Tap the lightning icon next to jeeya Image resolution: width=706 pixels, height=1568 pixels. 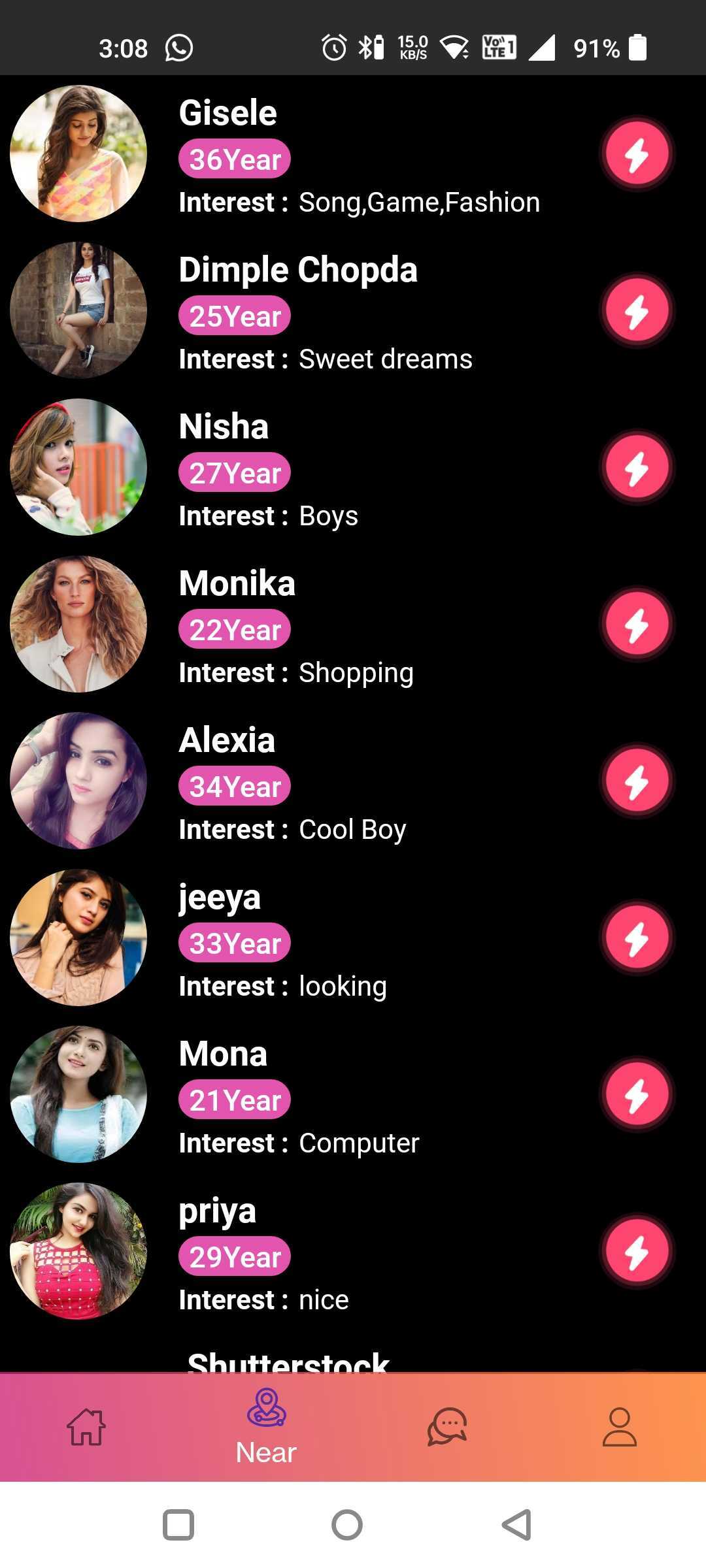click(x=637, y=938)
